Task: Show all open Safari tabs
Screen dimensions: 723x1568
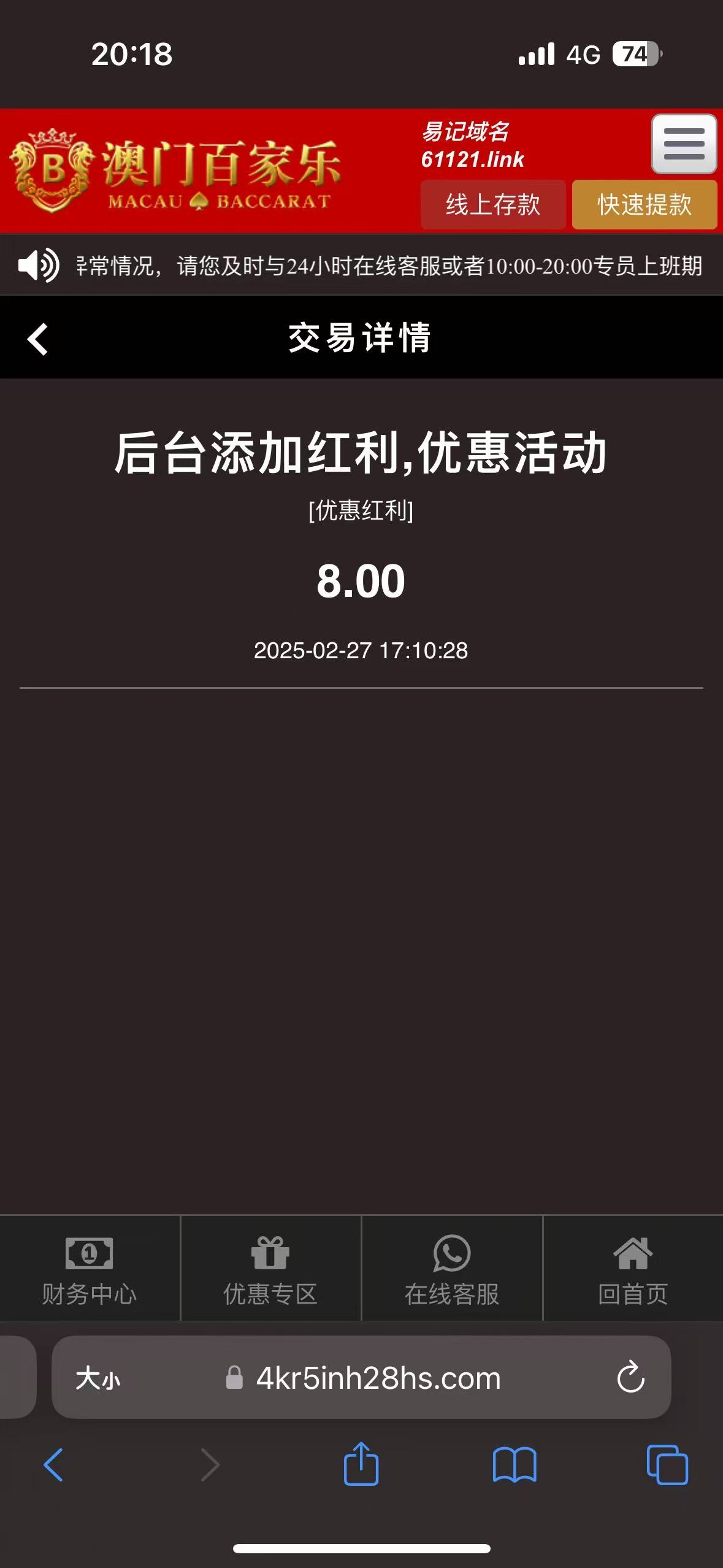Action: (667, 1465)
